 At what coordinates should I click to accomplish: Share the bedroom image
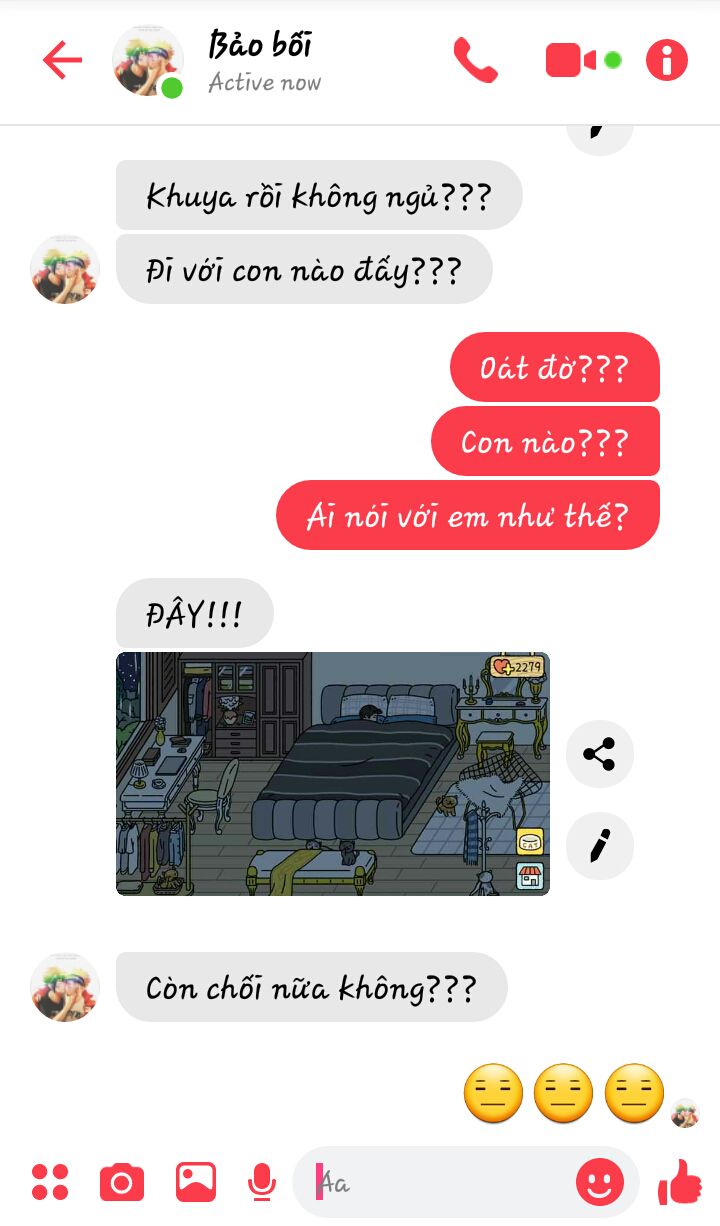599,754
